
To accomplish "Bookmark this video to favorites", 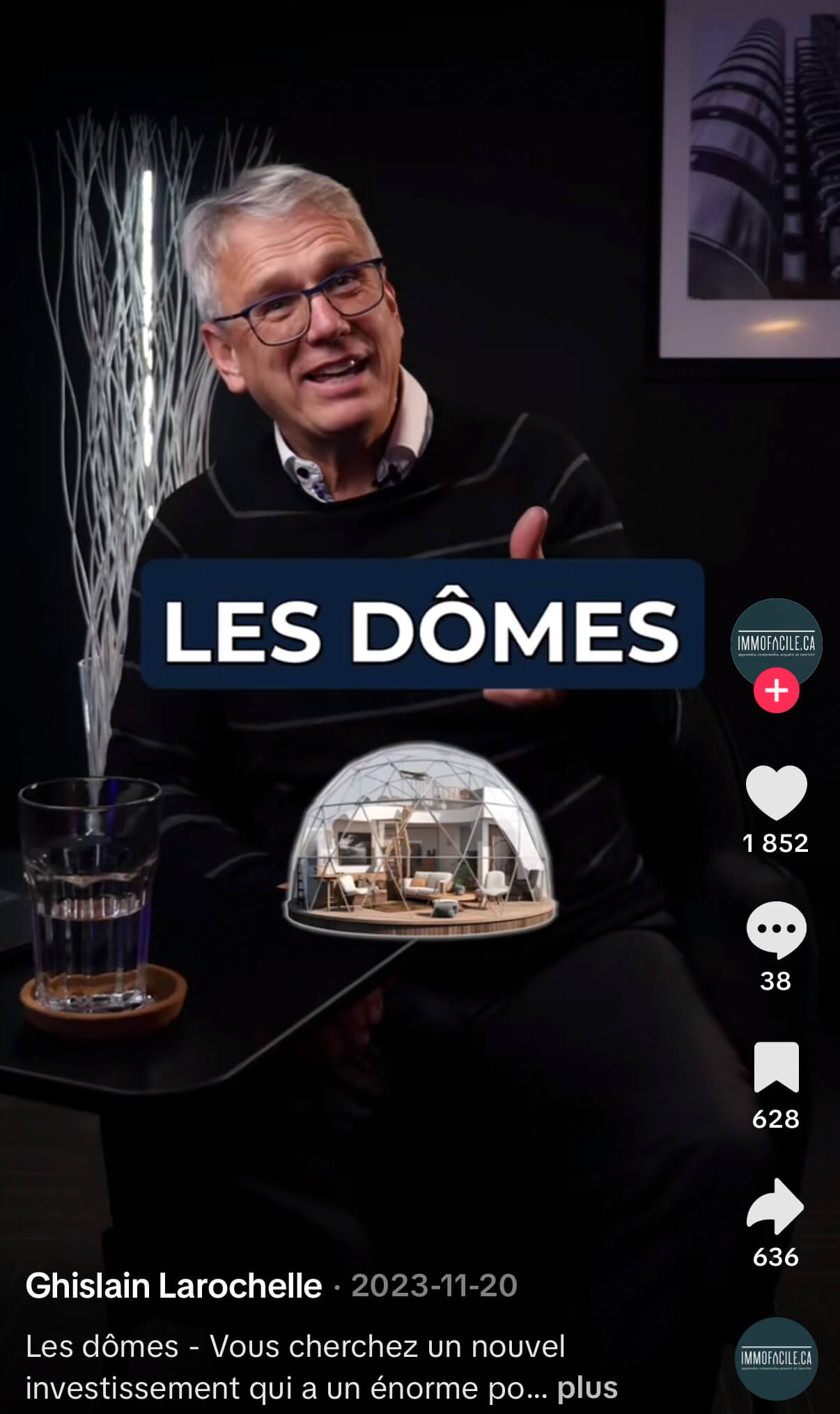I will click(x=776, y=1067).
